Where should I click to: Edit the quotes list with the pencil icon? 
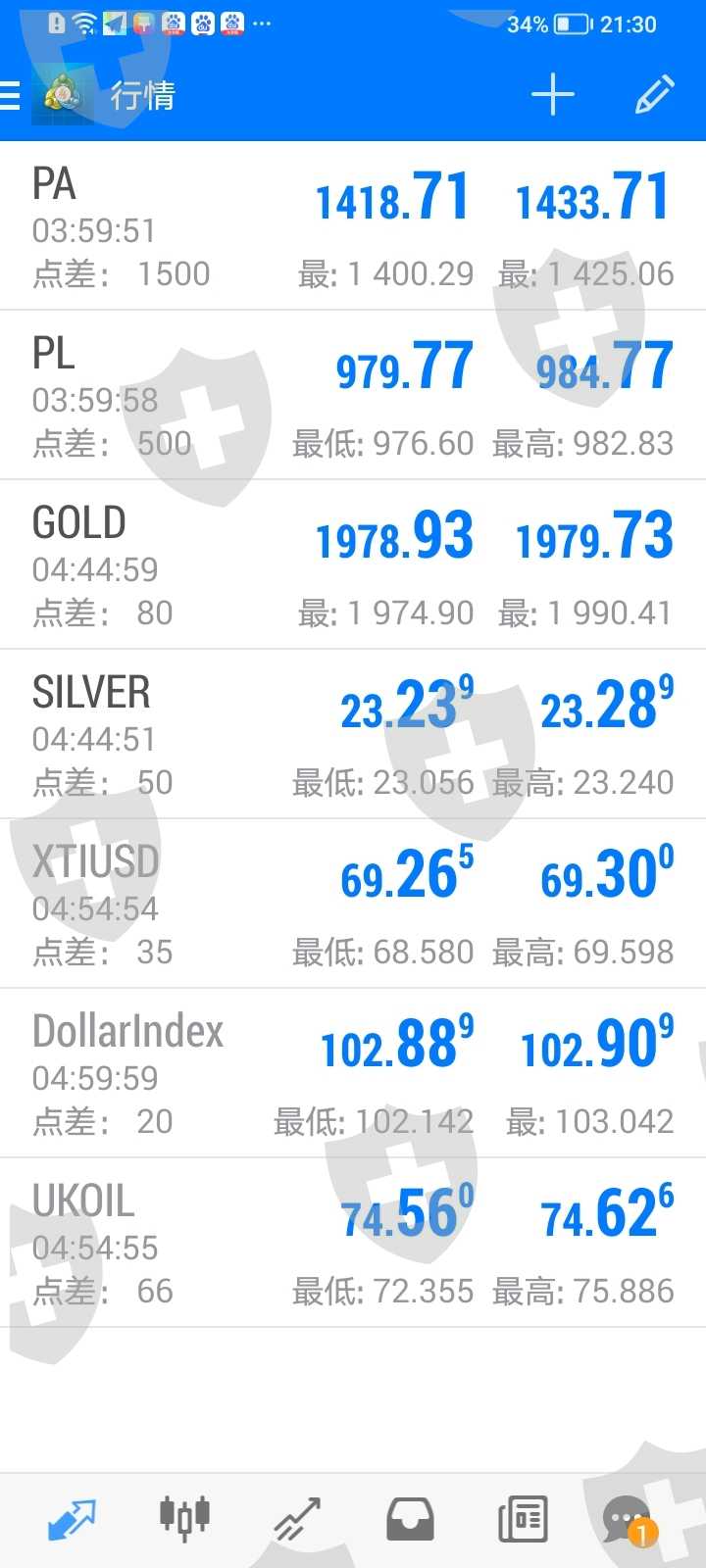pyautogui.click(x=654, y=95)
